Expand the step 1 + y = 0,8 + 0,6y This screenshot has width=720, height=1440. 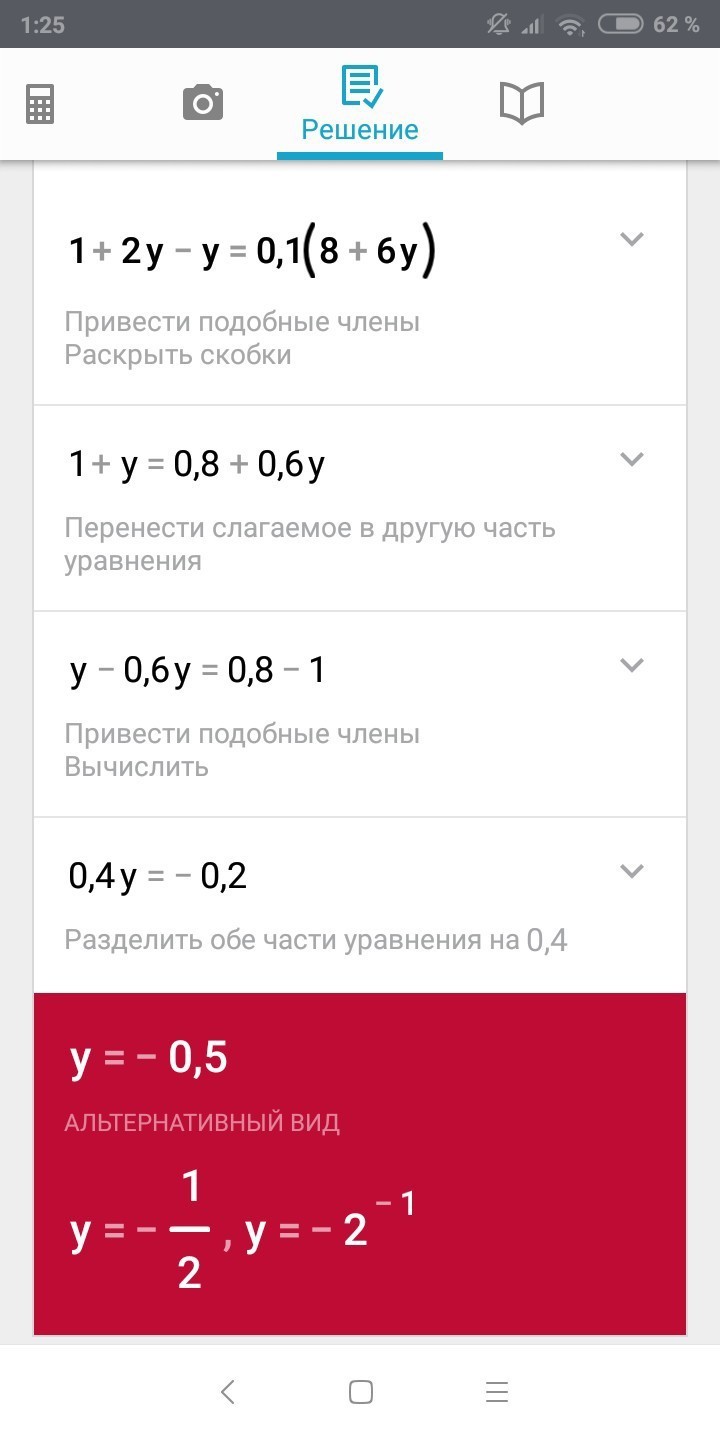click(x=631, y=459)
